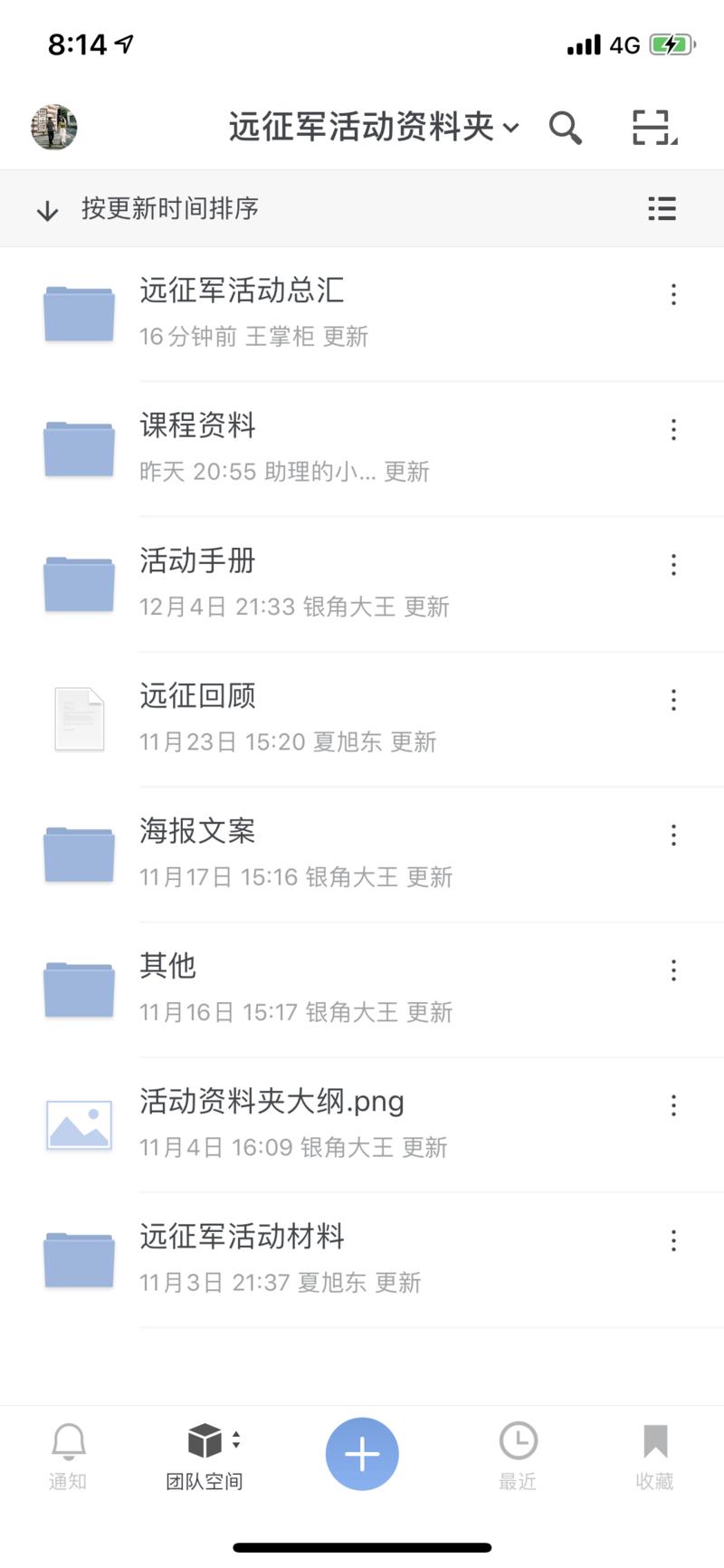724x1568 pixels.
Task: Switch to list view with the list icon
Action: point(662,208)
